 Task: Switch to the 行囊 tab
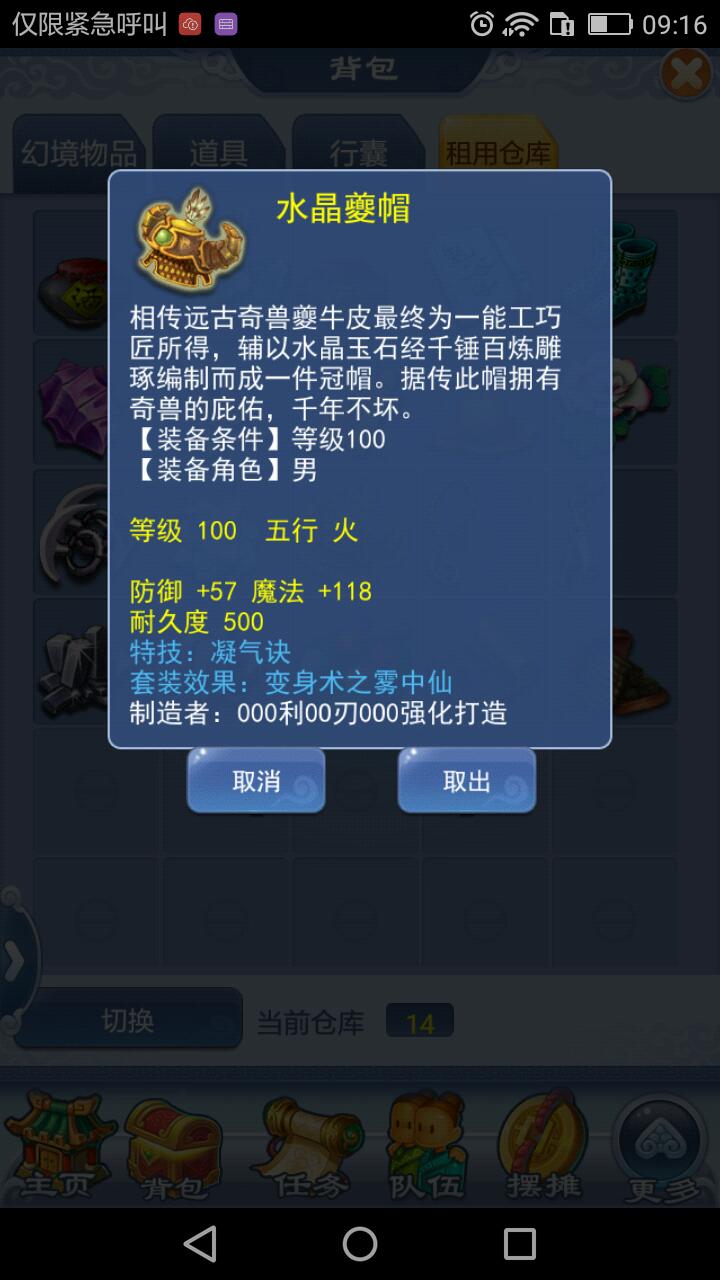click(x=358, y=153)
